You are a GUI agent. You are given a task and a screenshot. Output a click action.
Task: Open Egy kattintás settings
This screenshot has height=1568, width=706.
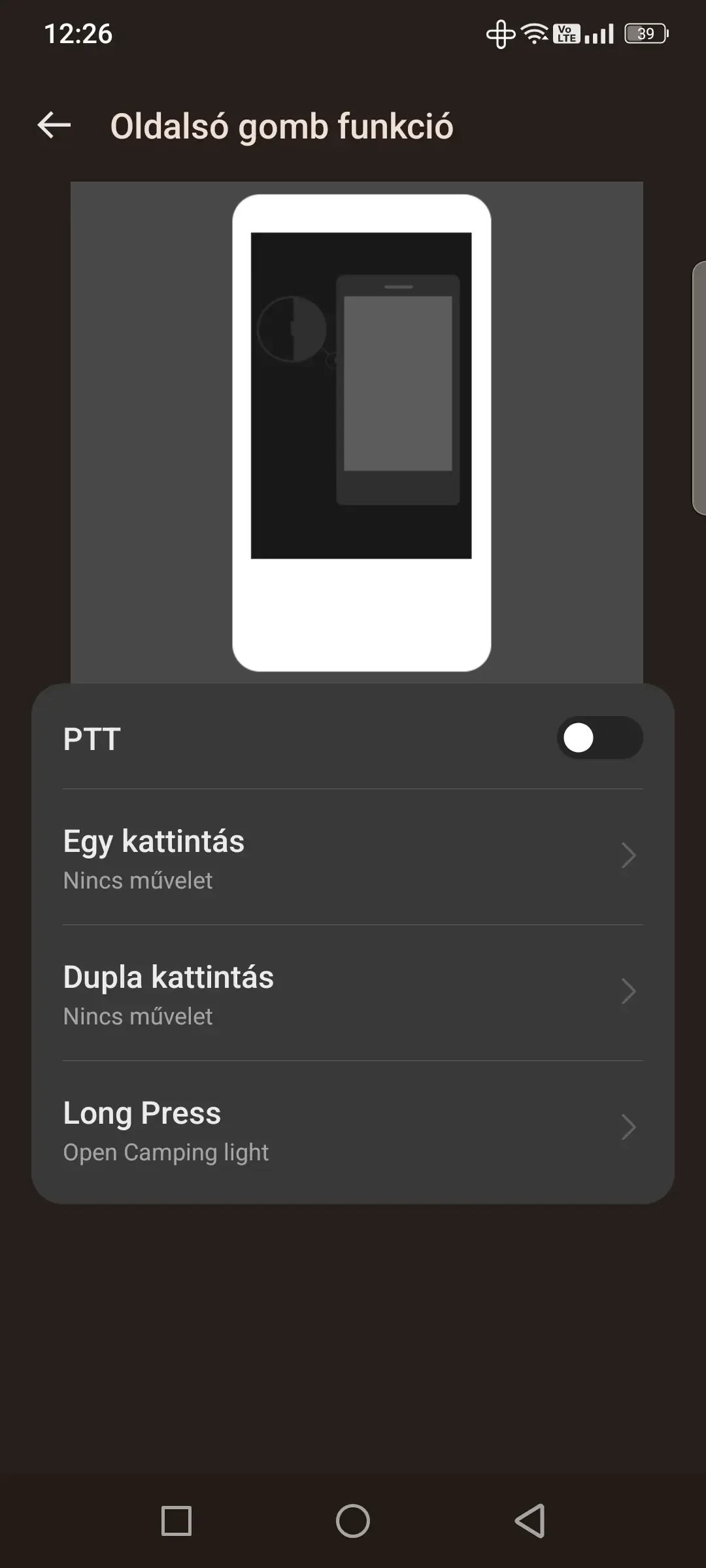[353, 857]
